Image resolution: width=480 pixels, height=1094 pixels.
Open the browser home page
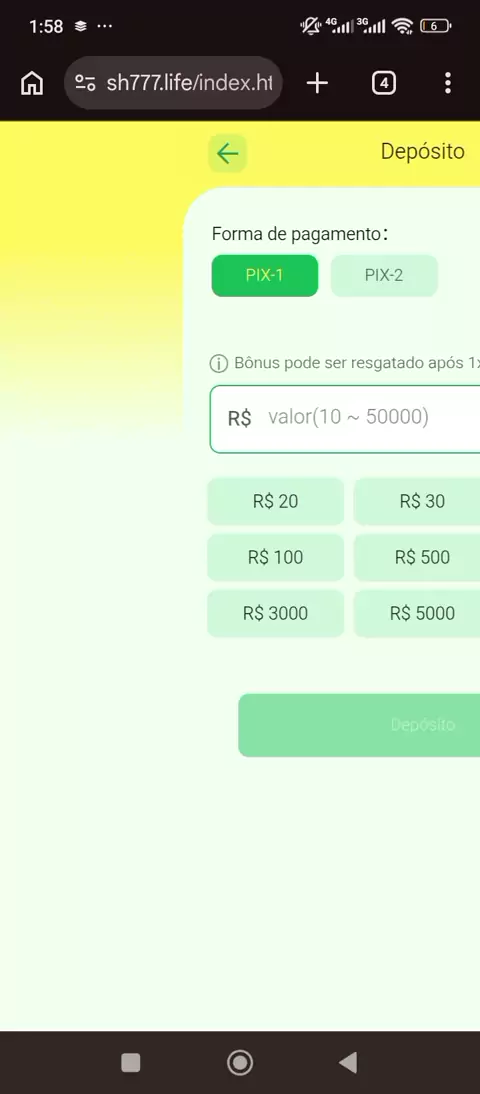(x=32, y=84)
